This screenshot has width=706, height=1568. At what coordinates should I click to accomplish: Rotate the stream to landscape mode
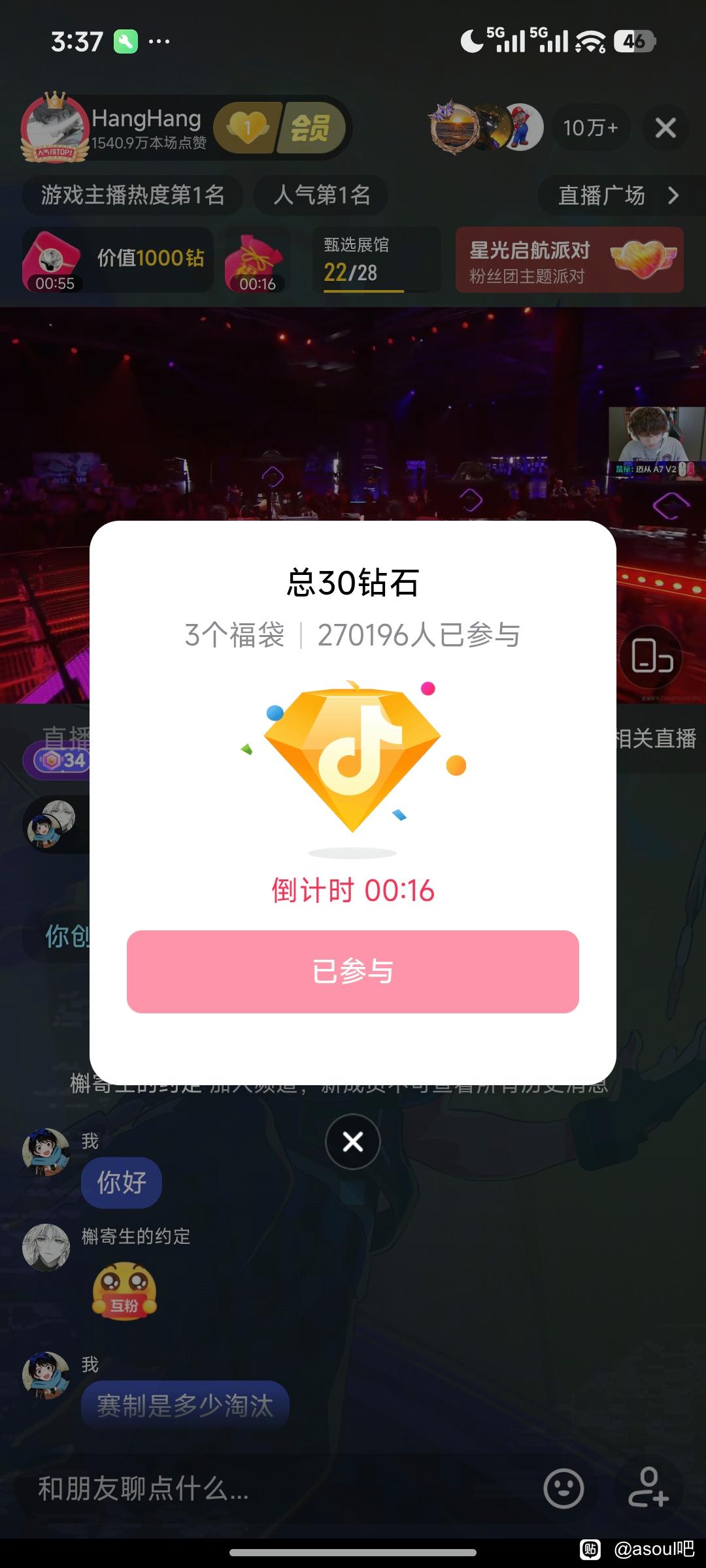(651, 656)
